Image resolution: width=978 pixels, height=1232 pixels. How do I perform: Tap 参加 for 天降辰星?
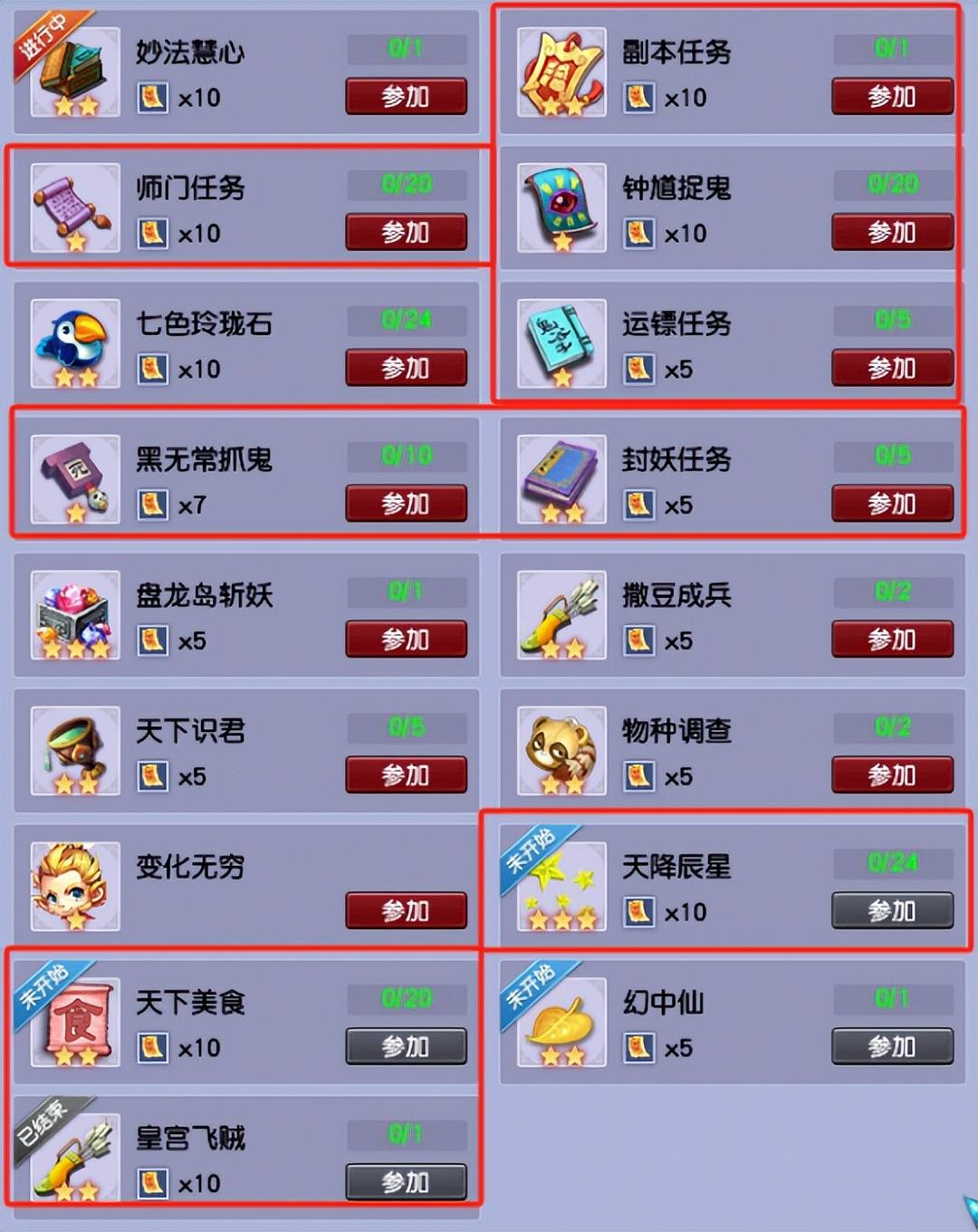(892, 910)
